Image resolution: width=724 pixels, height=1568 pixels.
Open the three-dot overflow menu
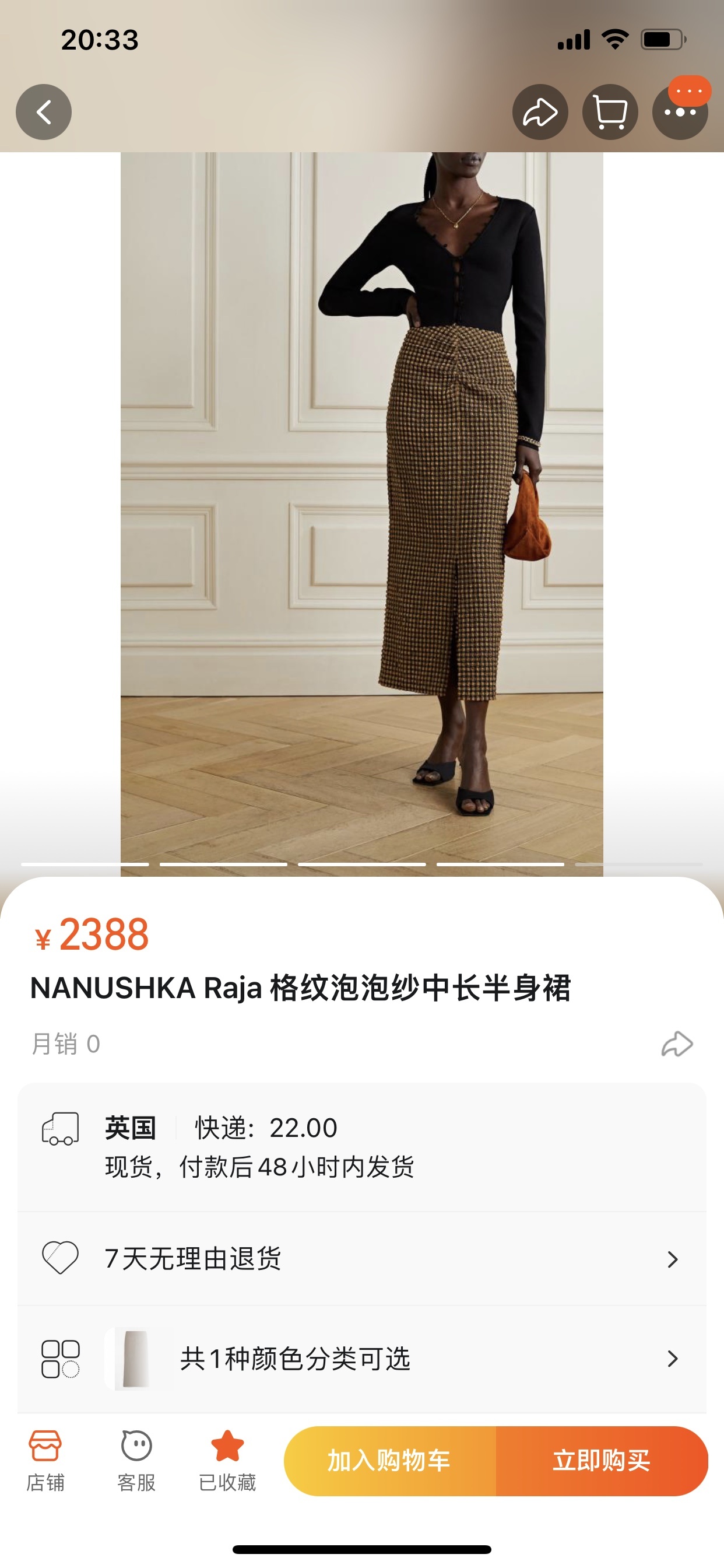(680, 112)
